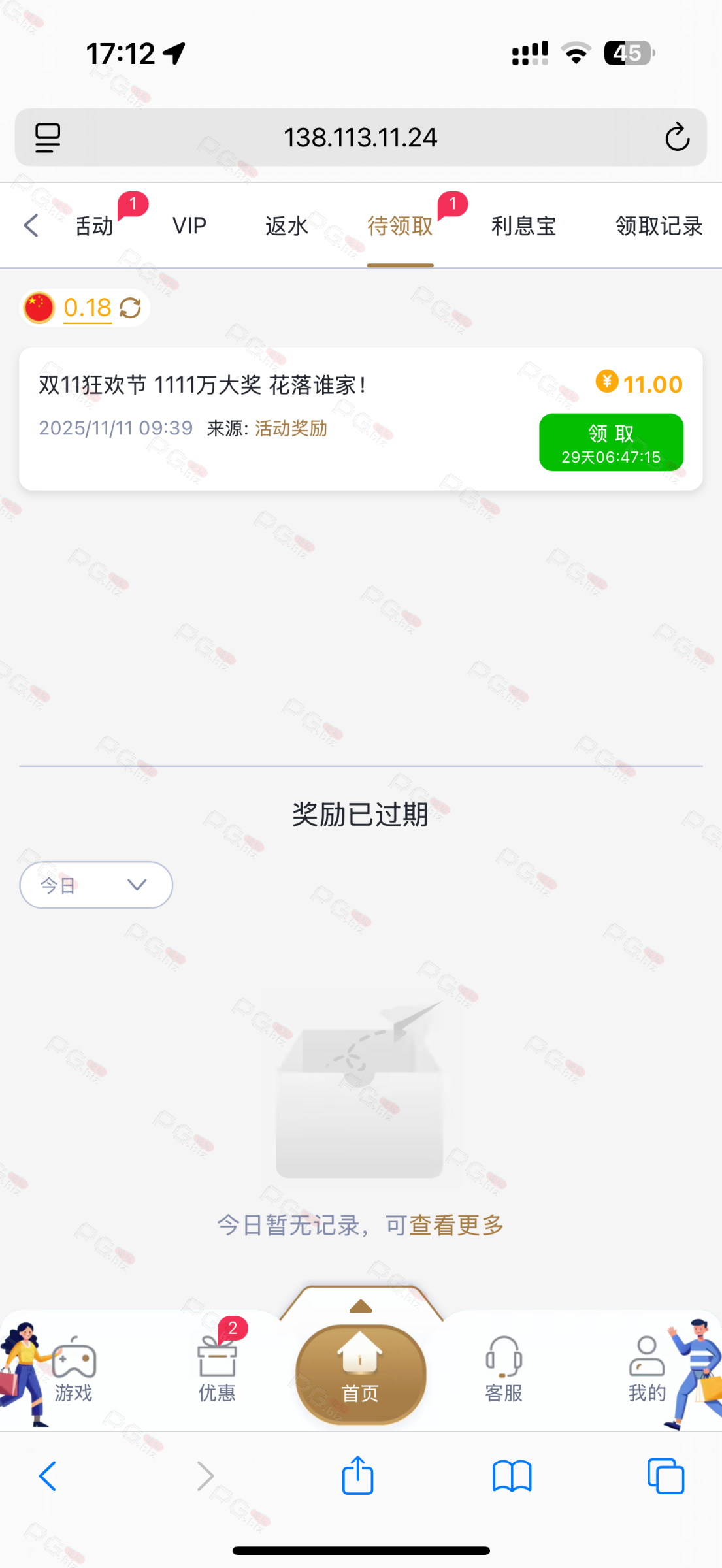Switch to the 返水 tab
The image size is (722, 1568).
pos(286,226)
